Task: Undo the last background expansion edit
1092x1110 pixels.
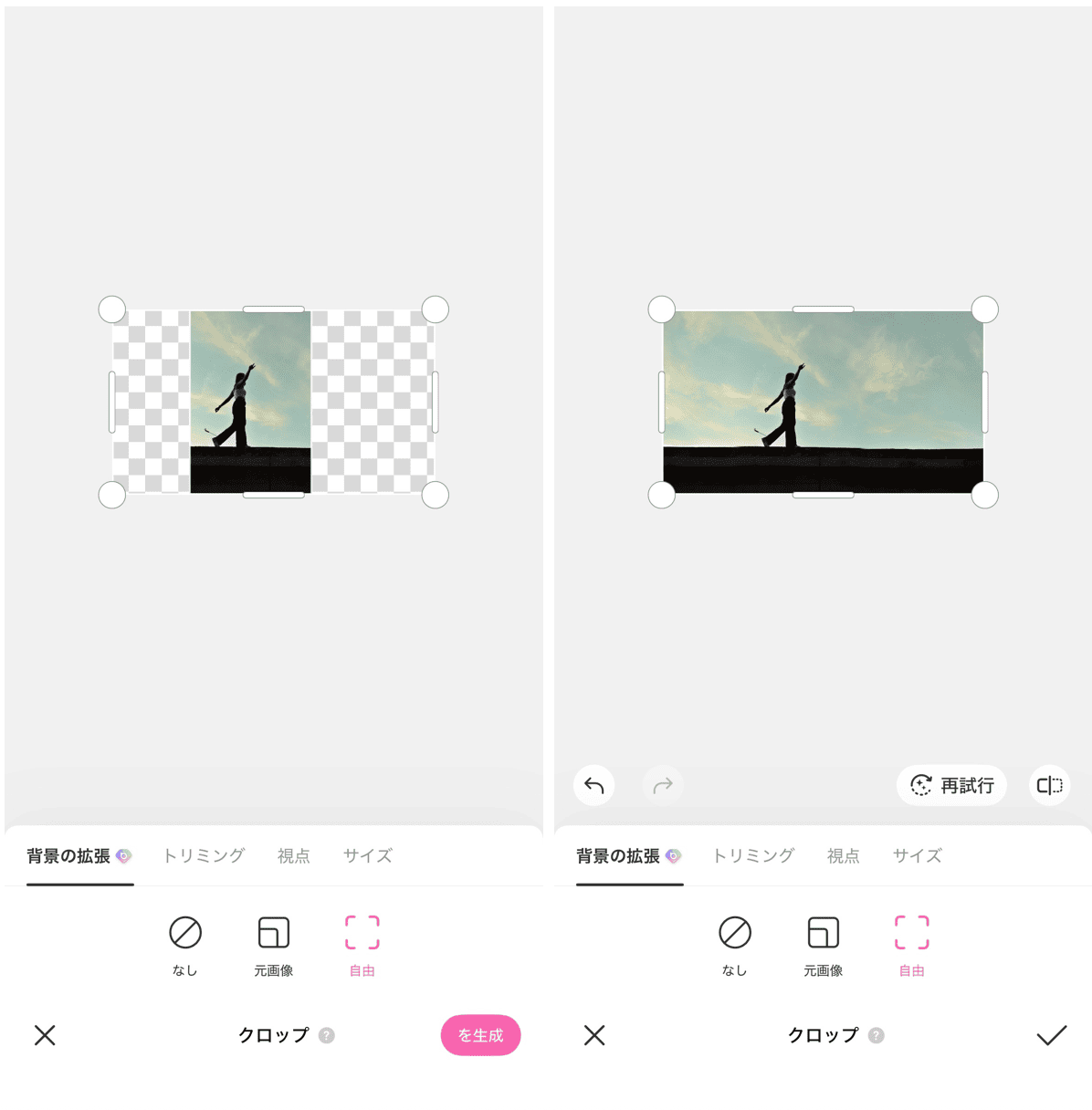Action: pyautogui.click(x=593, y=785)
